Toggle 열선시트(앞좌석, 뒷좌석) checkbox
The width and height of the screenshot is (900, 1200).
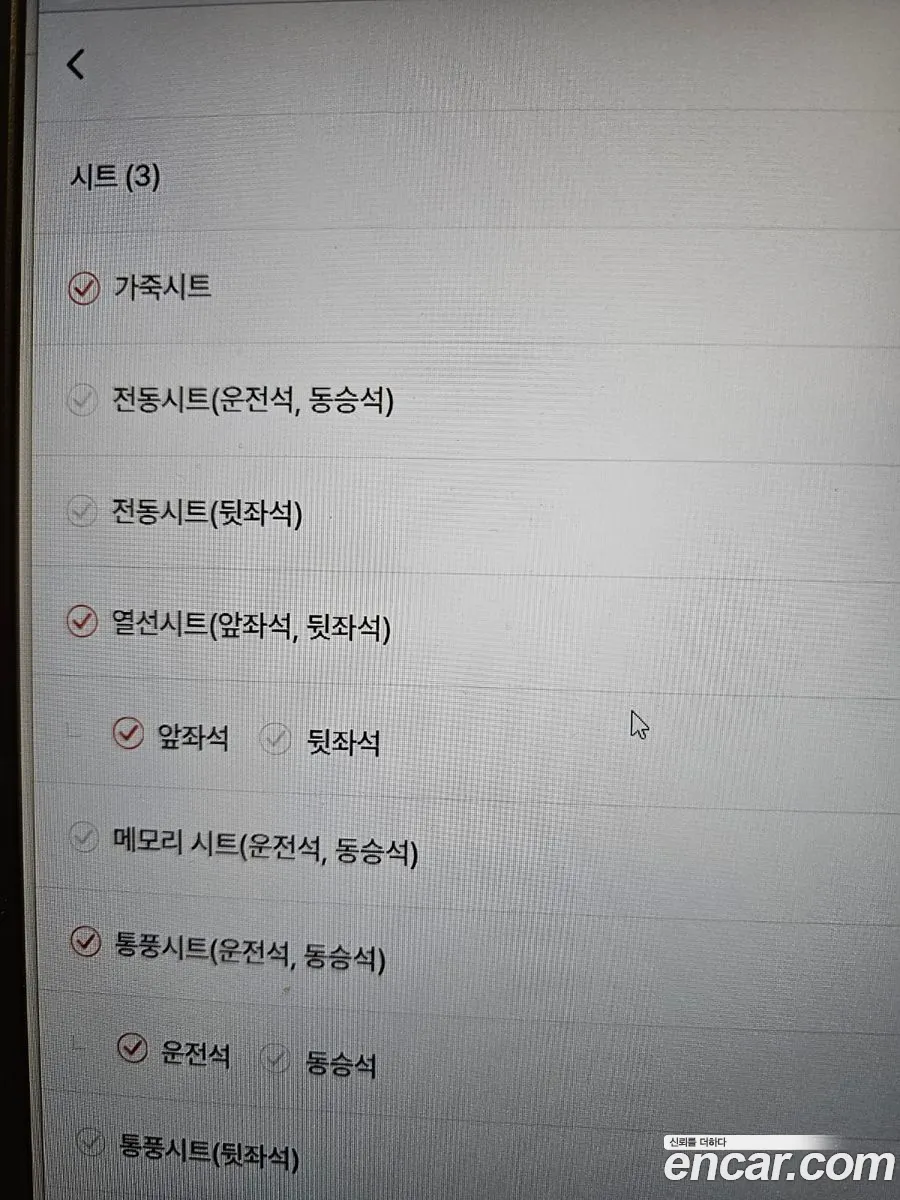click(x=82, y=624)
